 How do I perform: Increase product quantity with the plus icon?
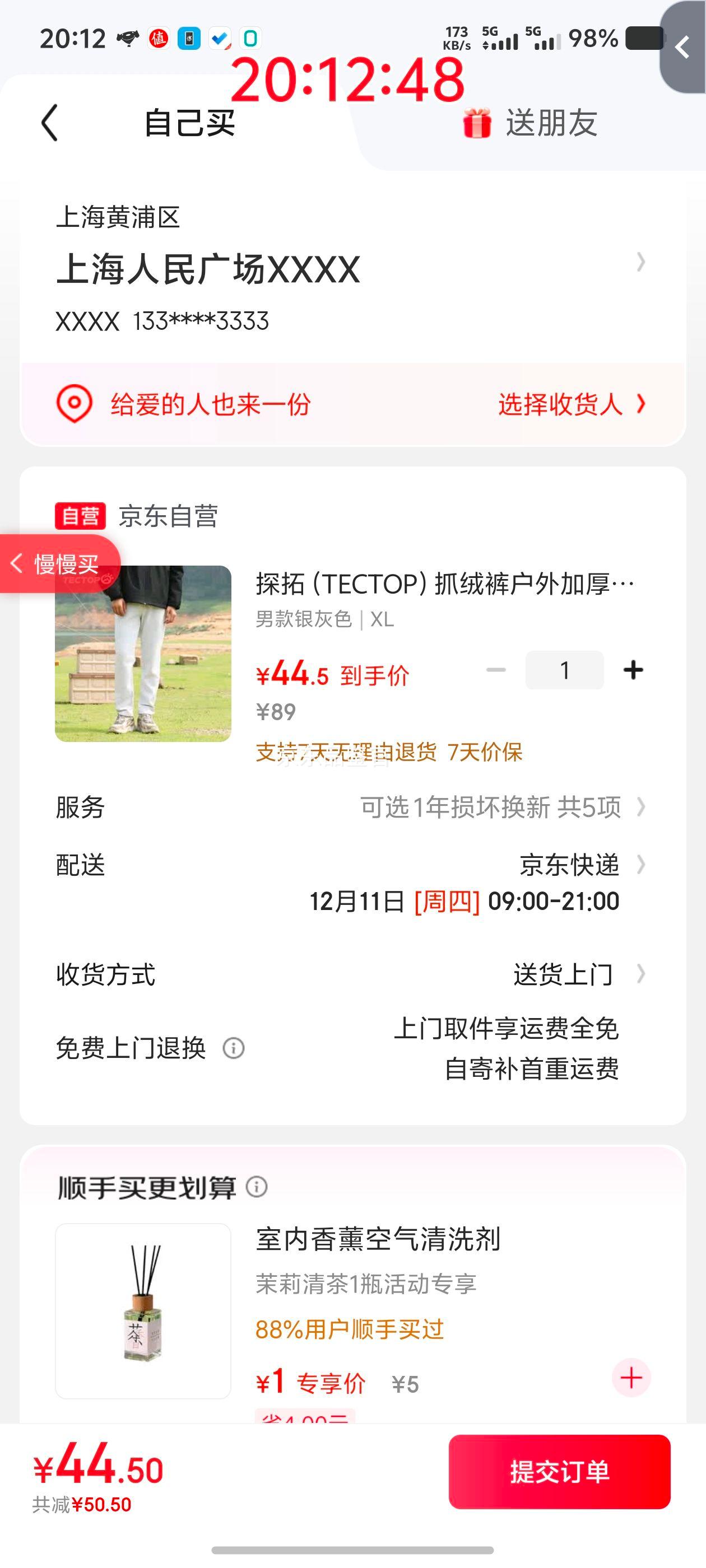(634, 669)
